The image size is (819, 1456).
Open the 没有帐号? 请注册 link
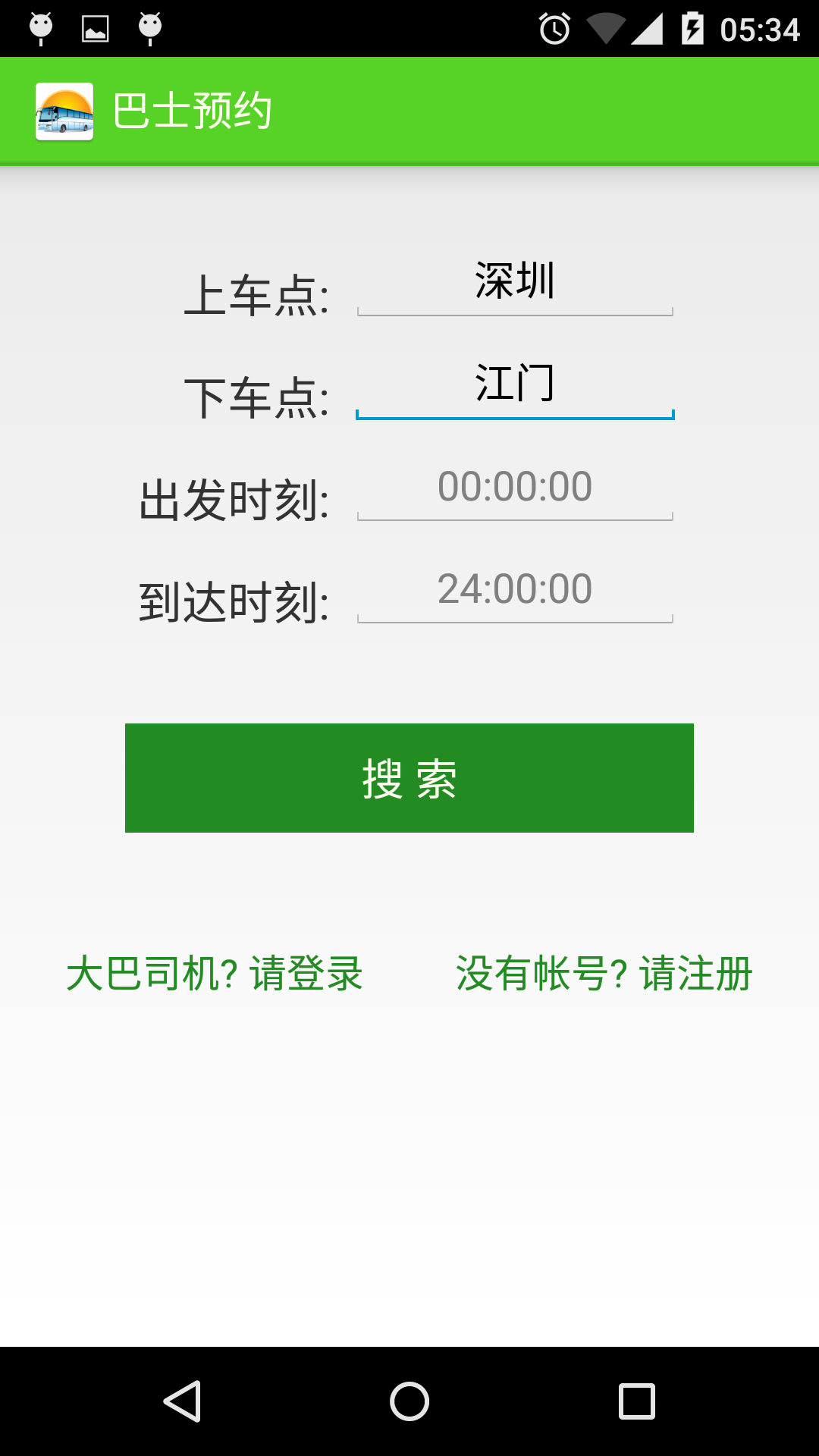pyautogui.click(x=604, y=973)
